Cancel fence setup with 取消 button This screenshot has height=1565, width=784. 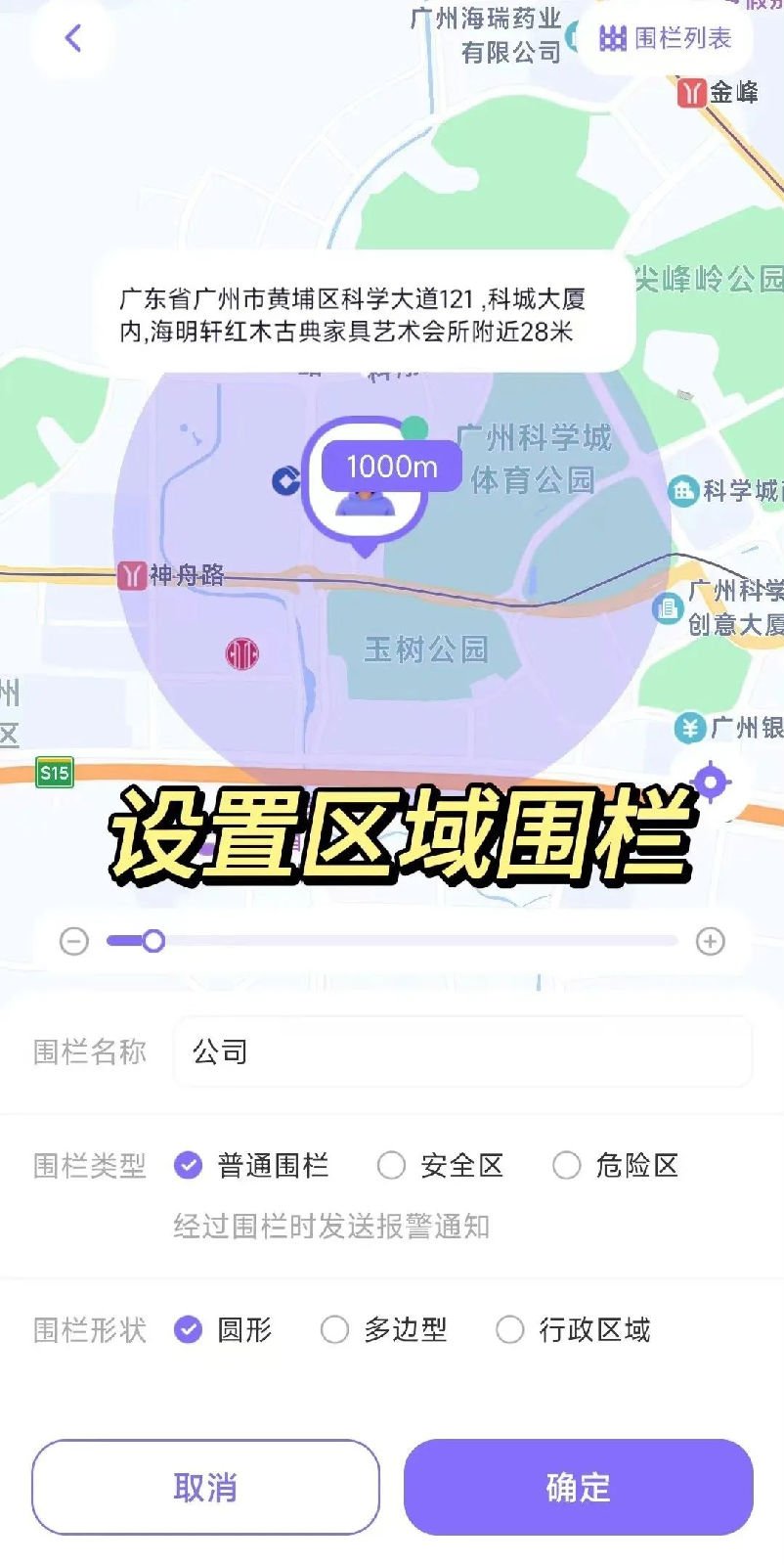(x=206, y=1488)
